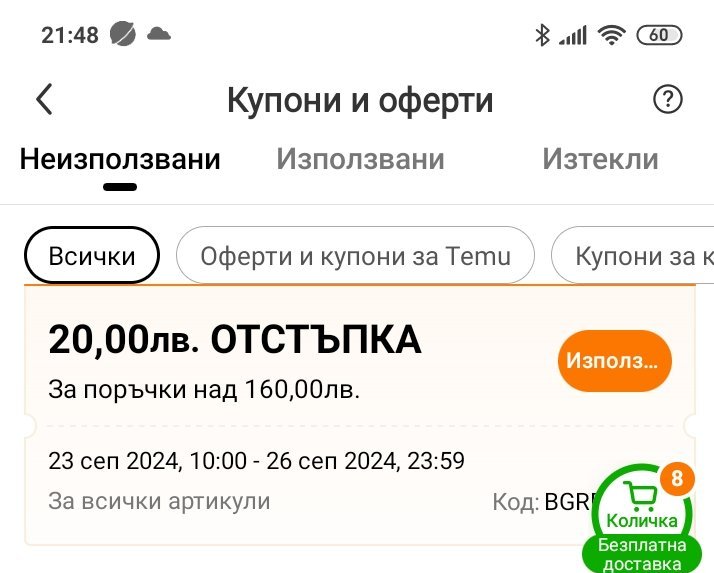
Task: Filter by Оферти и купони за Temu
Action: [355, 256]
